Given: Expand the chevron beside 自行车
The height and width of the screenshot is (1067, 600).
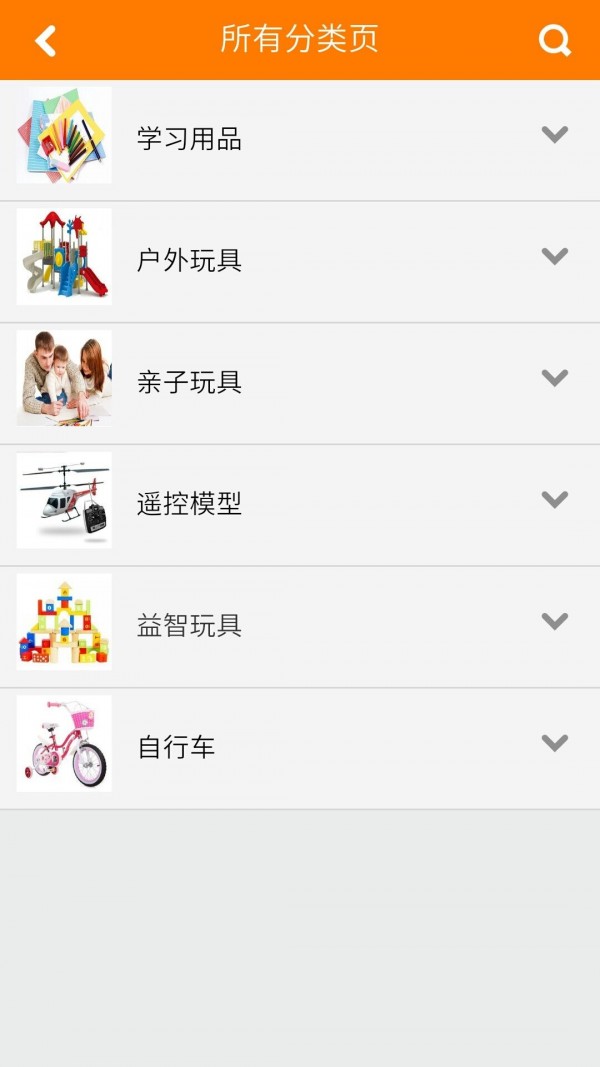Looking at the screenshot, I should pyautogui.click(x=555, y=743).
